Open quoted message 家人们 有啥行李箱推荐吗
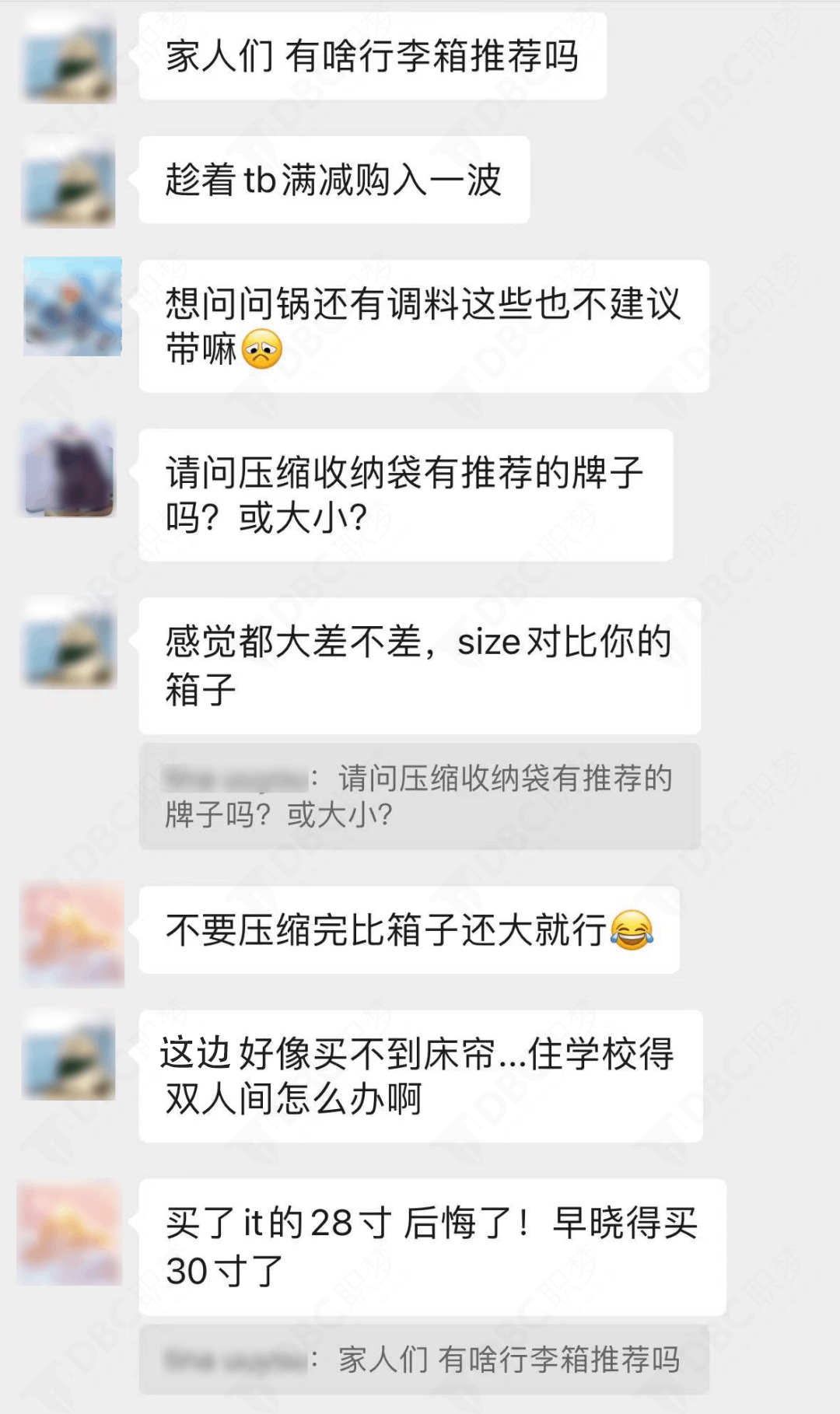The height and width of the screenshot is (1414, 840). tap(424, 1360)
